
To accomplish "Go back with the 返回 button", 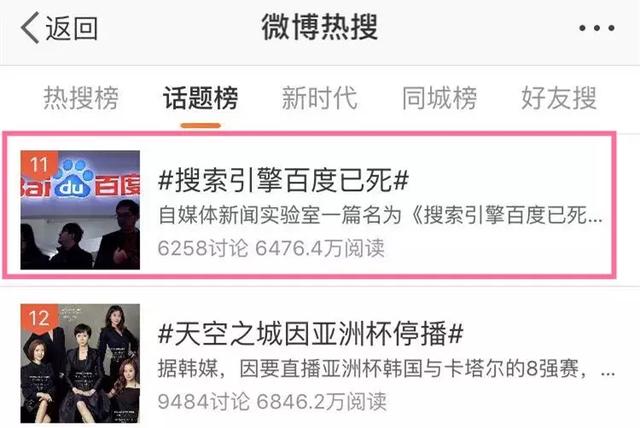I will tap(60, 29).
